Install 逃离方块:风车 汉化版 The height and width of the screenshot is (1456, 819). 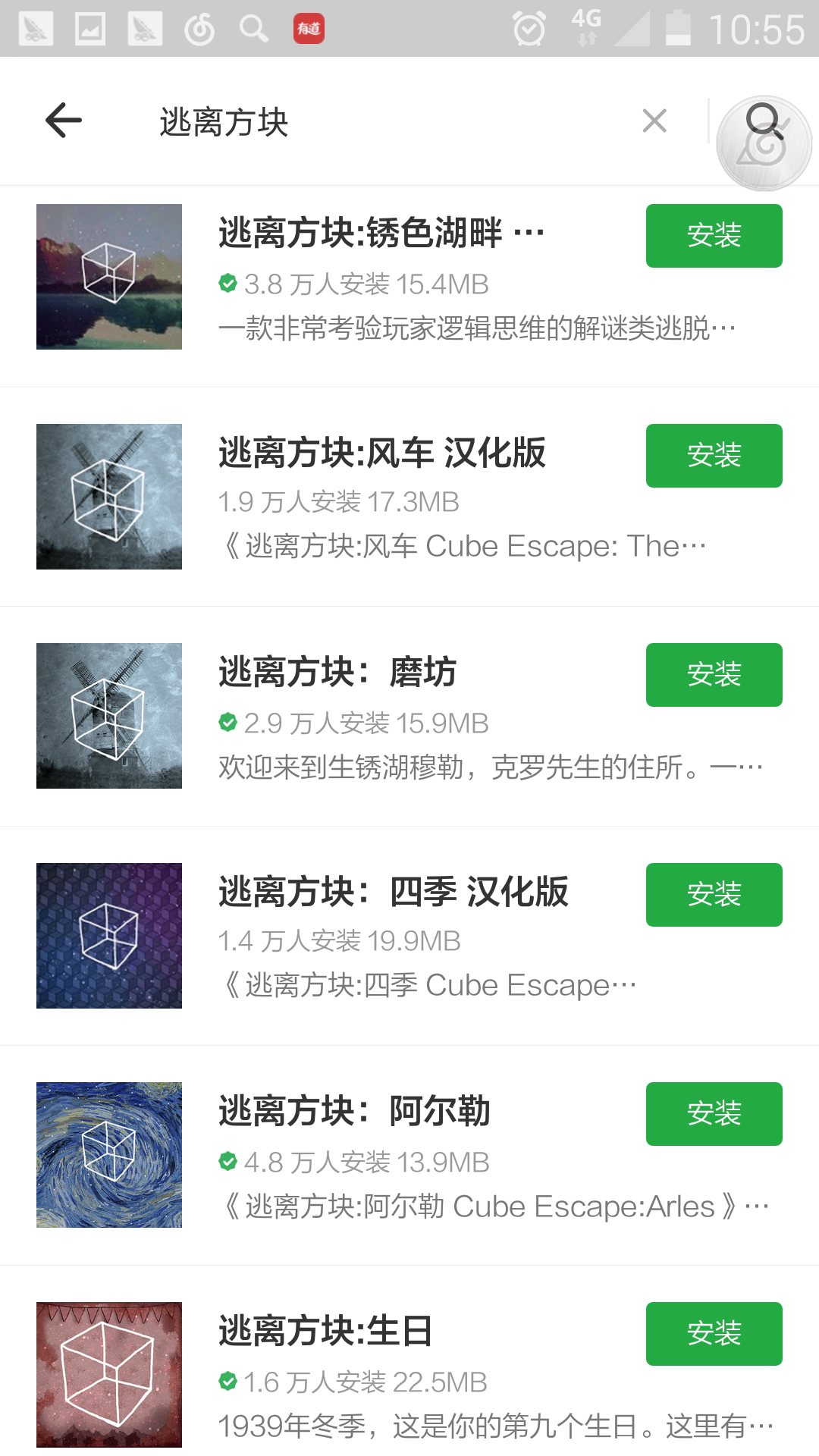pos(714,456)
